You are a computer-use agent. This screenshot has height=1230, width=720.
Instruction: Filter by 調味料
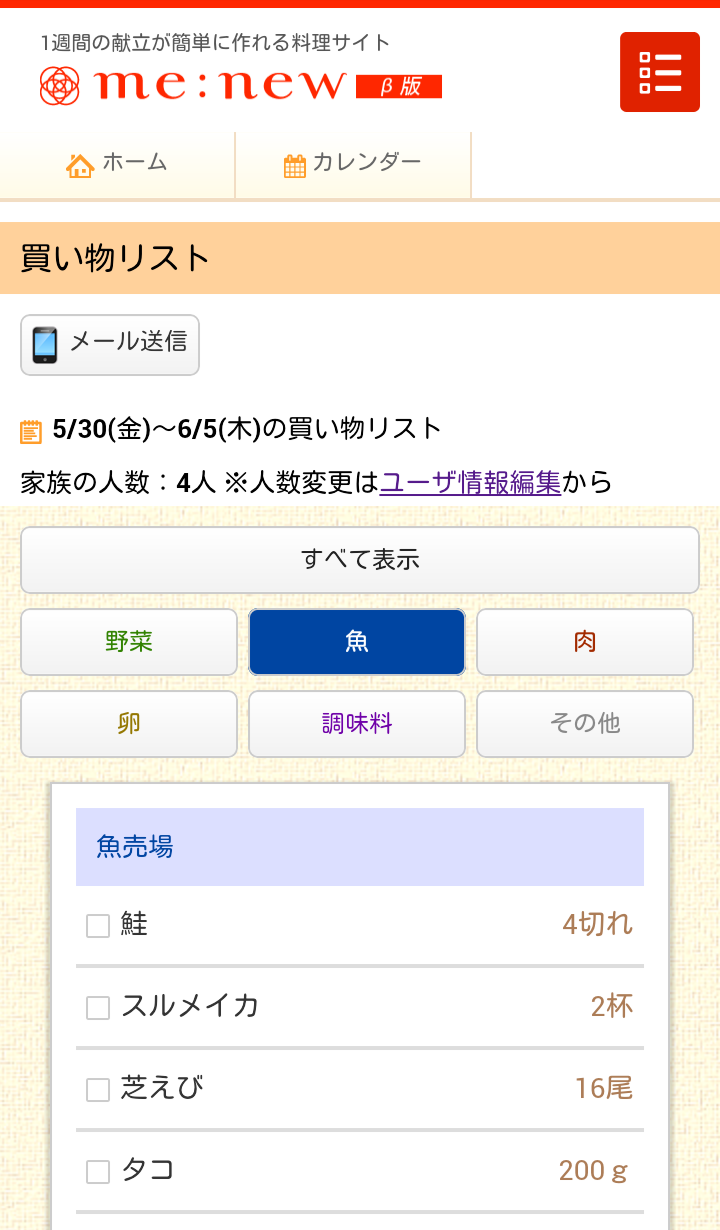point(357,724)
